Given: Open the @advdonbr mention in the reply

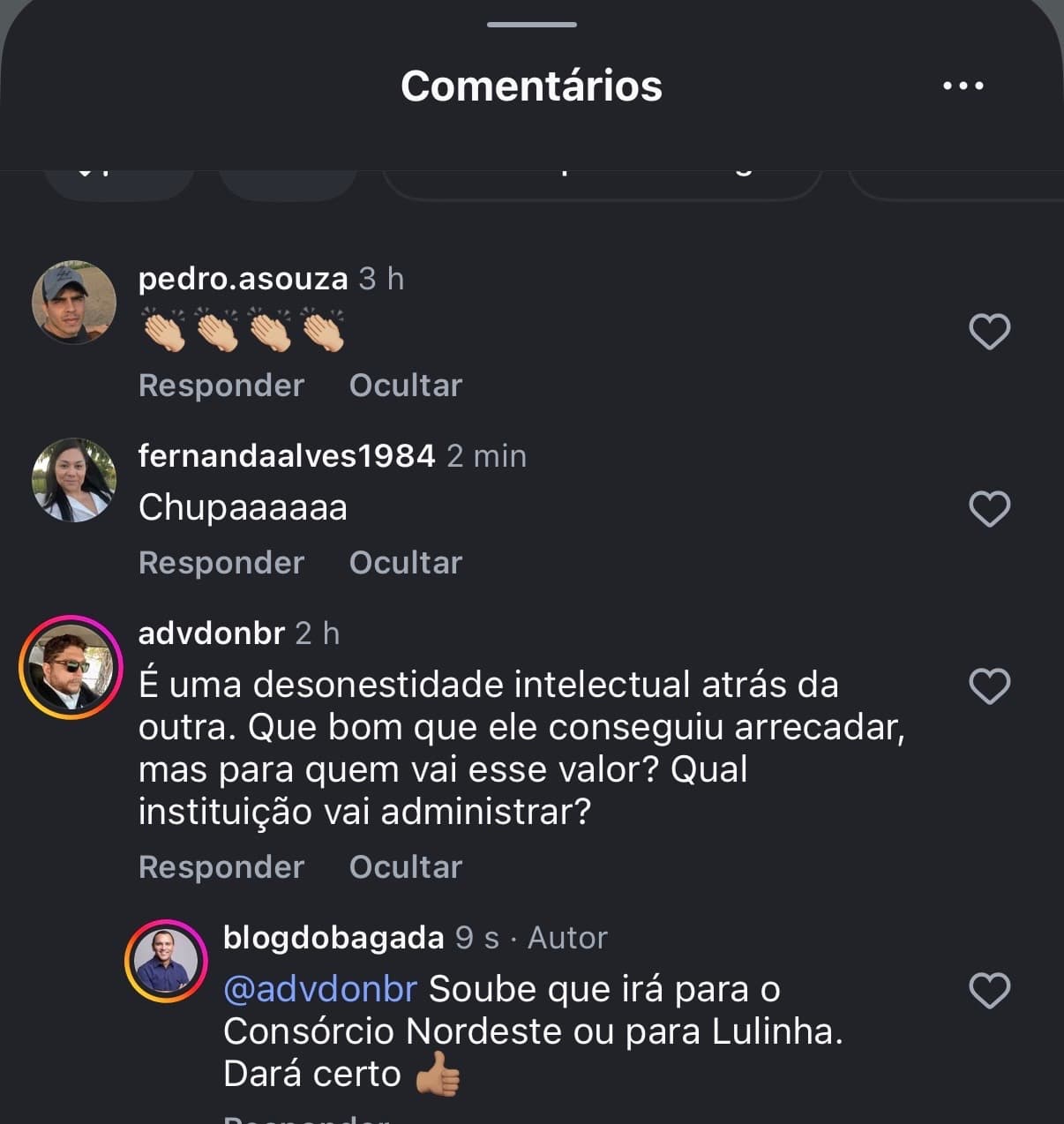Looking at the screenshot, I should point(320,989).
